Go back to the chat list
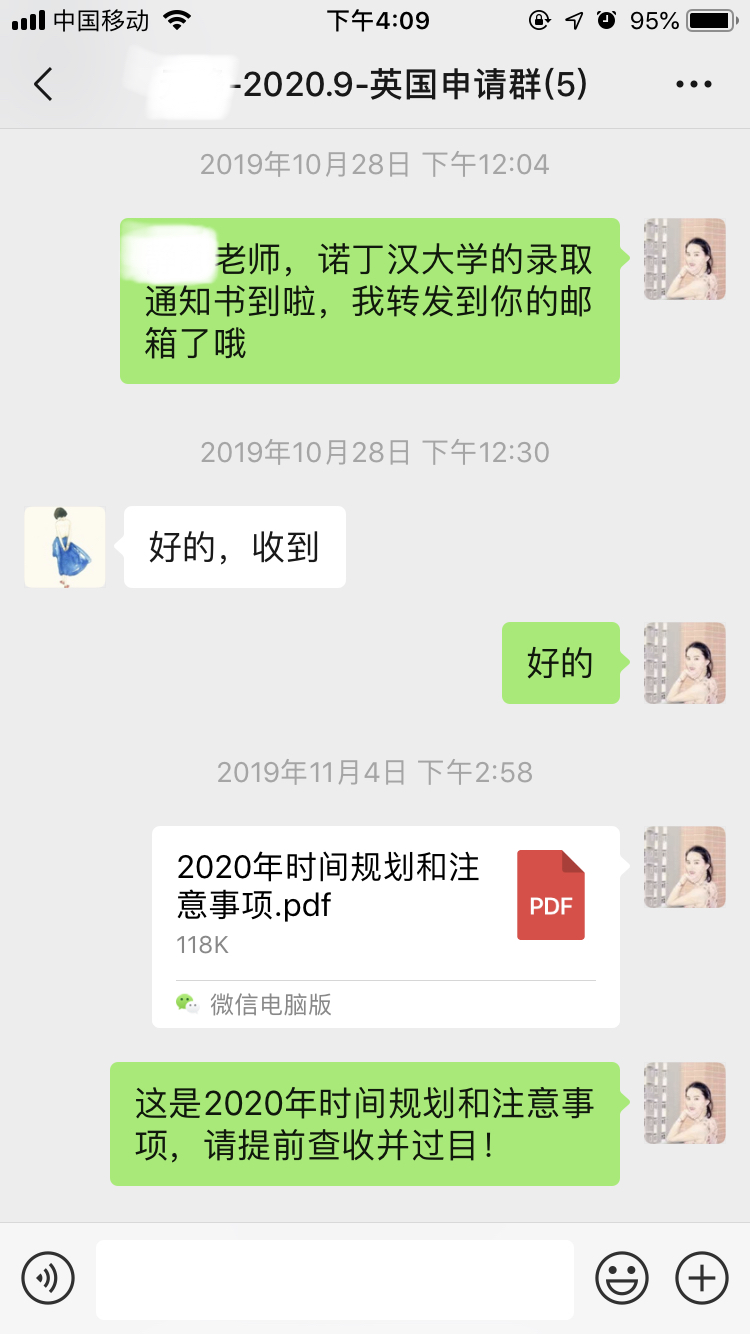 click(42, 85)
